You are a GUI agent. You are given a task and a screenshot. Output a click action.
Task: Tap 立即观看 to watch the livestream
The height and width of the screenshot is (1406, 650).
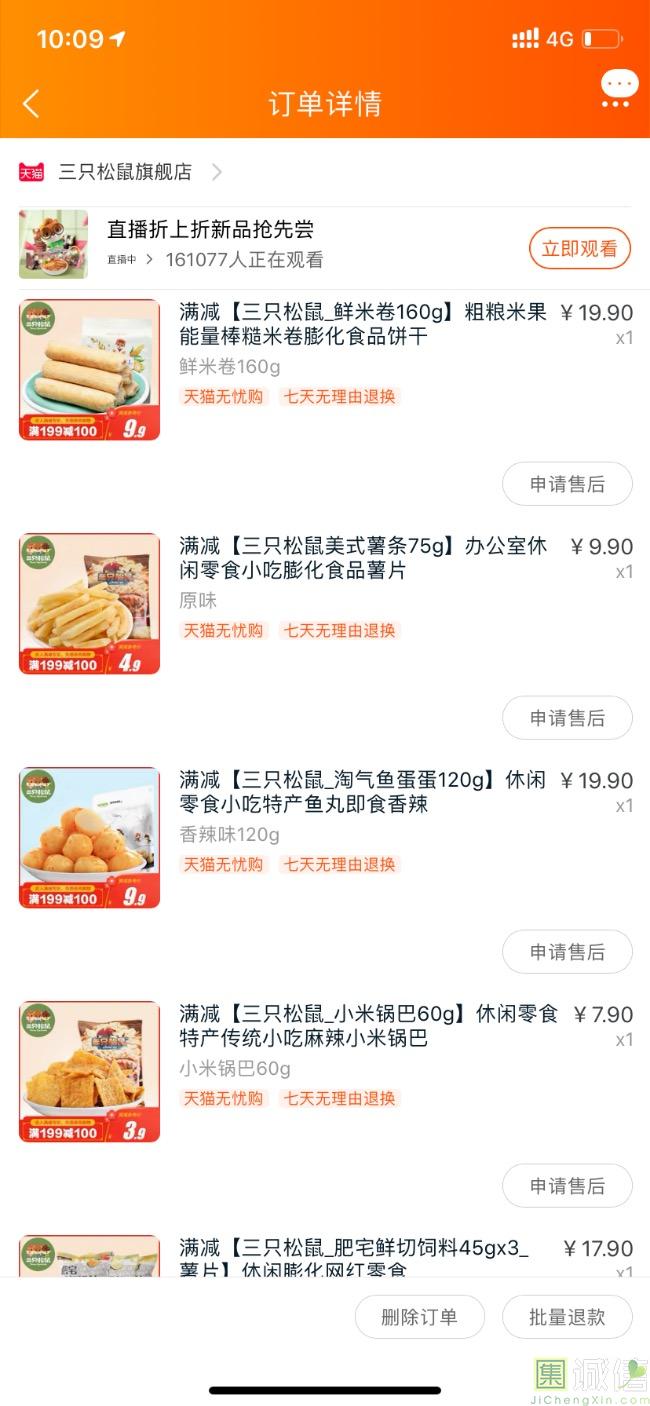(579, 249)
